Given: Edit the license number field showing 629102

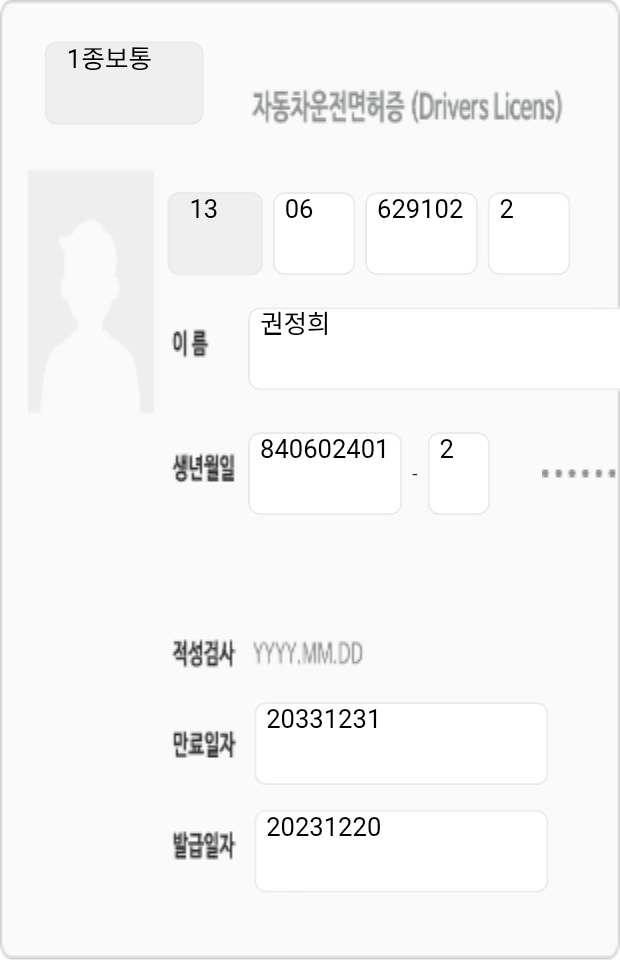Looking at the screenshot, I should point(421,233).
